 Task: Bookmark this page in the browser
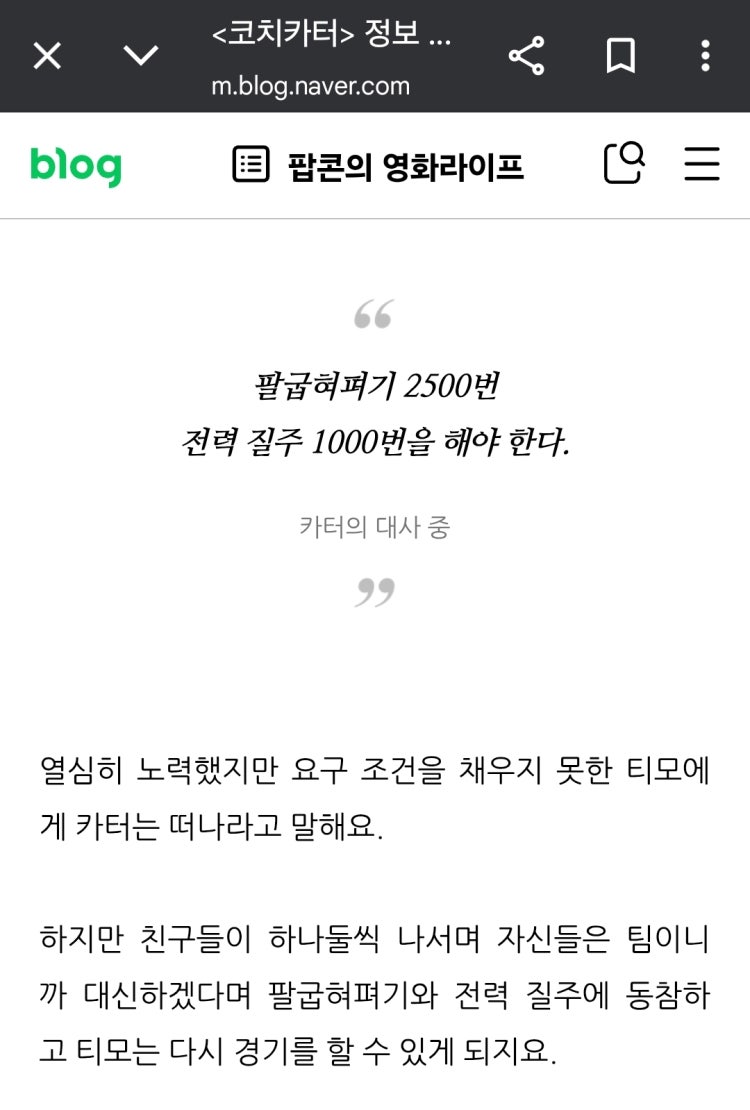click(x=620, y=56)
